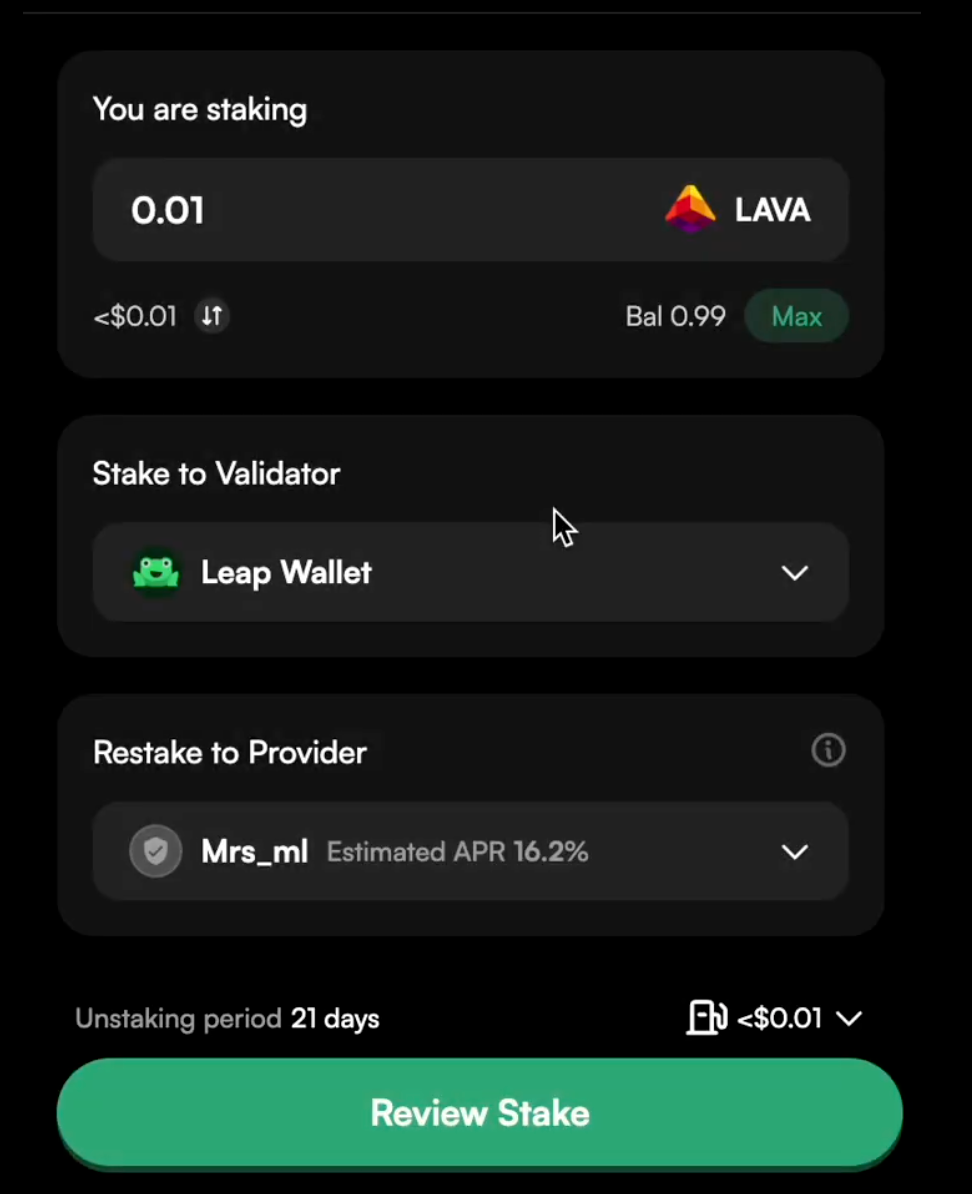Screen dimensions: 972x1194
Task: Click the You are staking card header
Action: coord(199,109)
